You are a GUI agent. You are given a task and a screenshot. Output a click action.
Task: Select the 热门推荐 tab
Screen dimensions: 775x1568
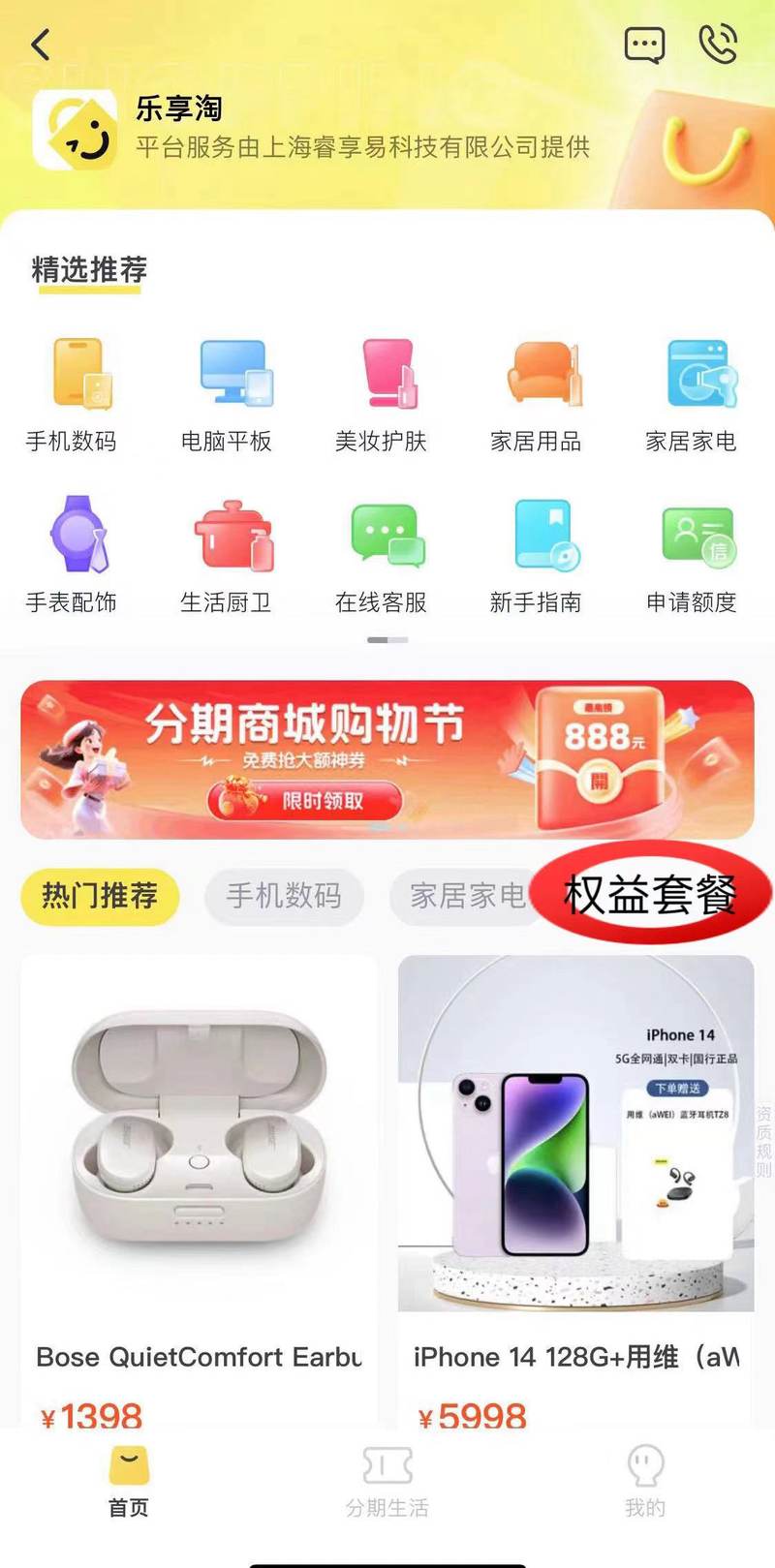coord(100,896)
